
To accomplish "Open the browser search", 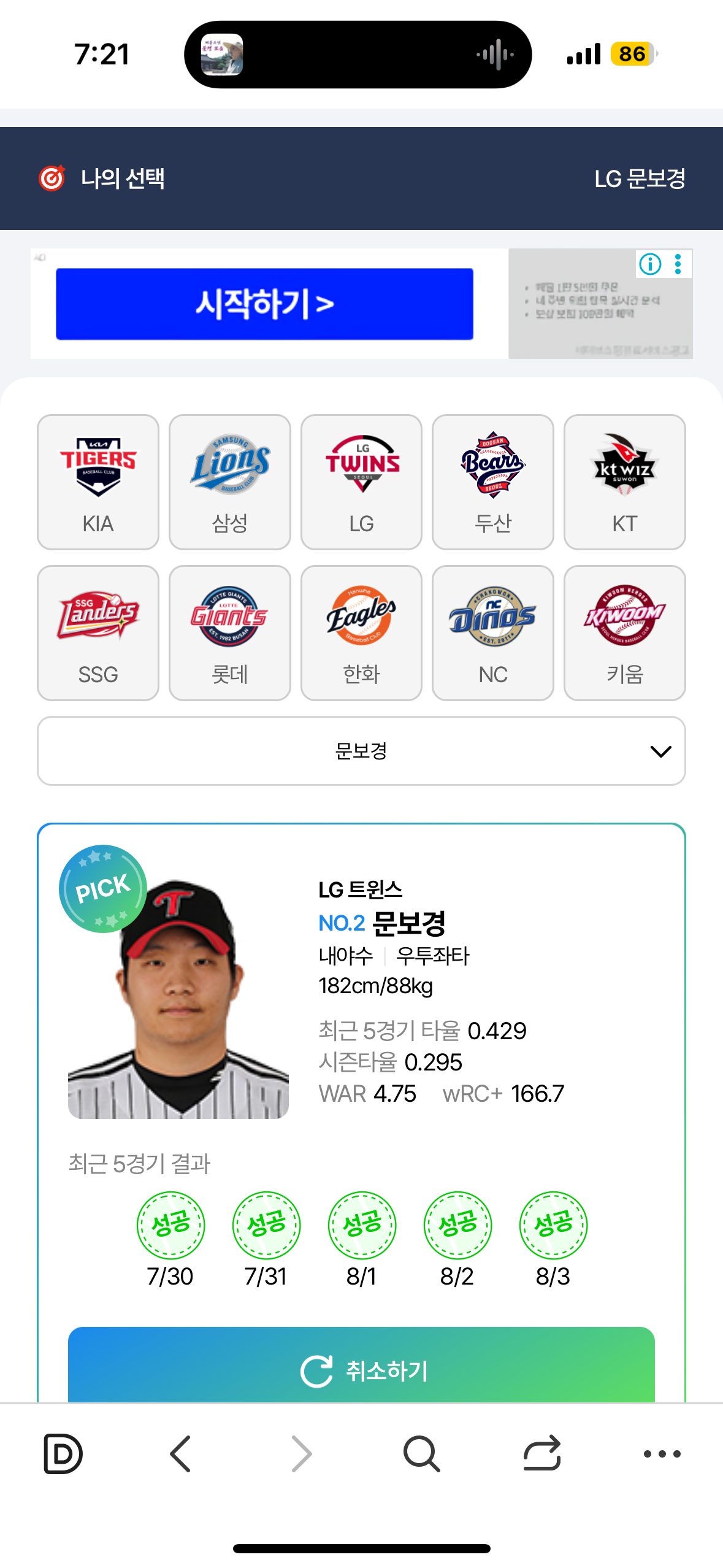I will pyautogui.click(x=421, y=1453).
